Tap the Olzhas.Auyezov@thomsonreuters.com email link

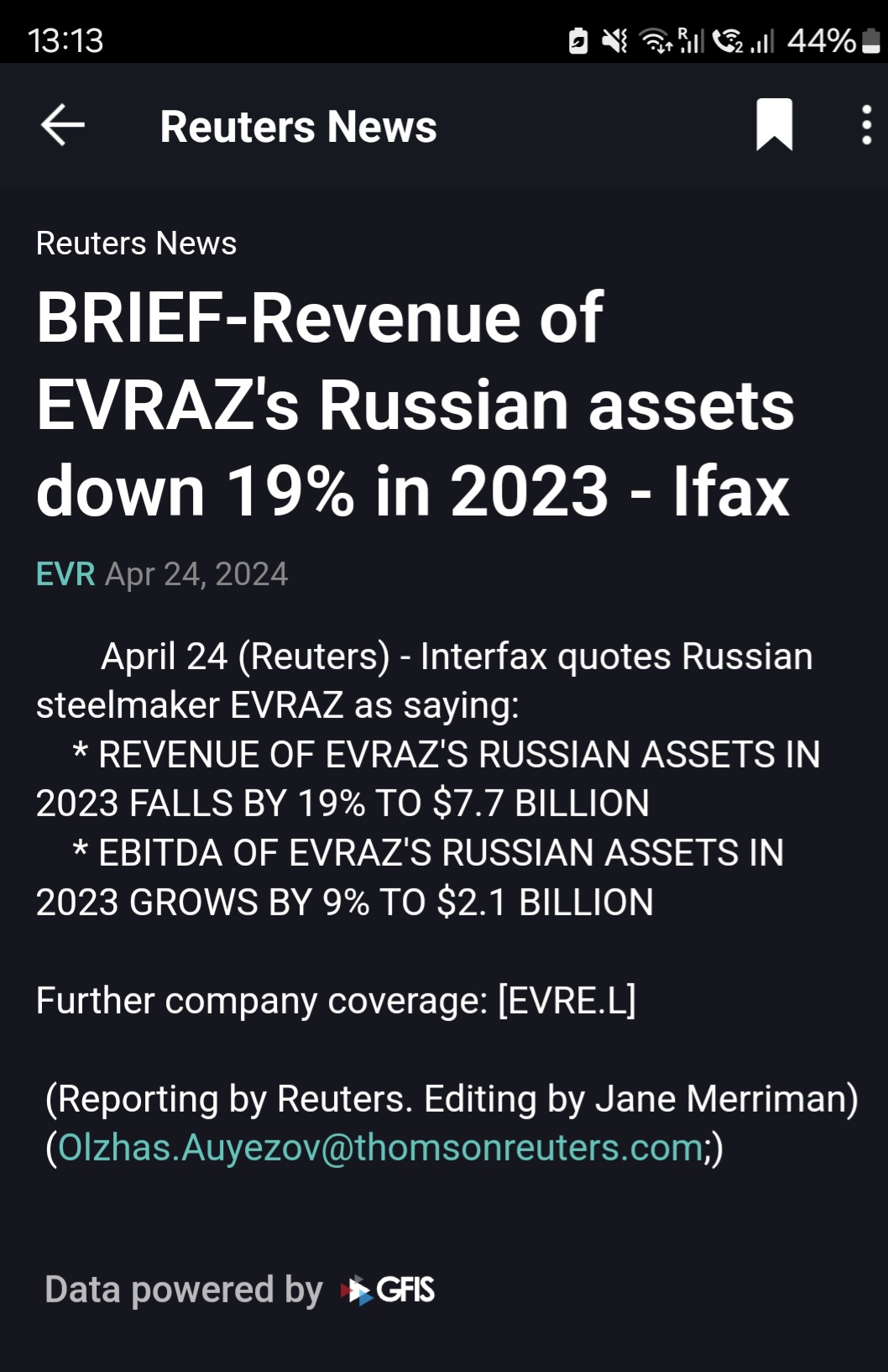tap(380, 1148)
